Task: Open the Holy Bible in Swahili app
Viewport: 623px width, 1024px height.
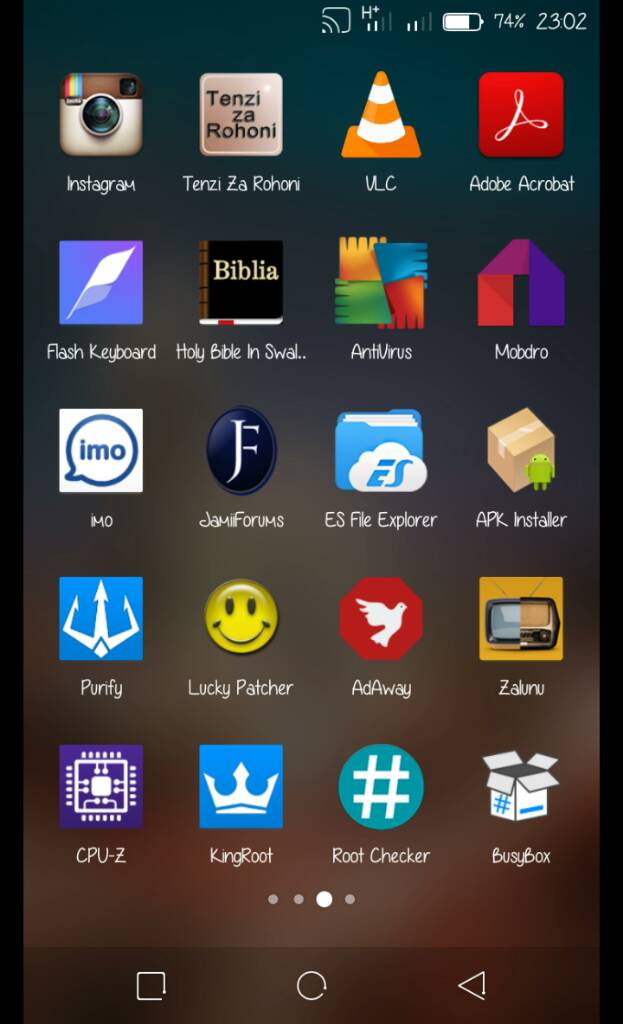Action: (241, 283)
